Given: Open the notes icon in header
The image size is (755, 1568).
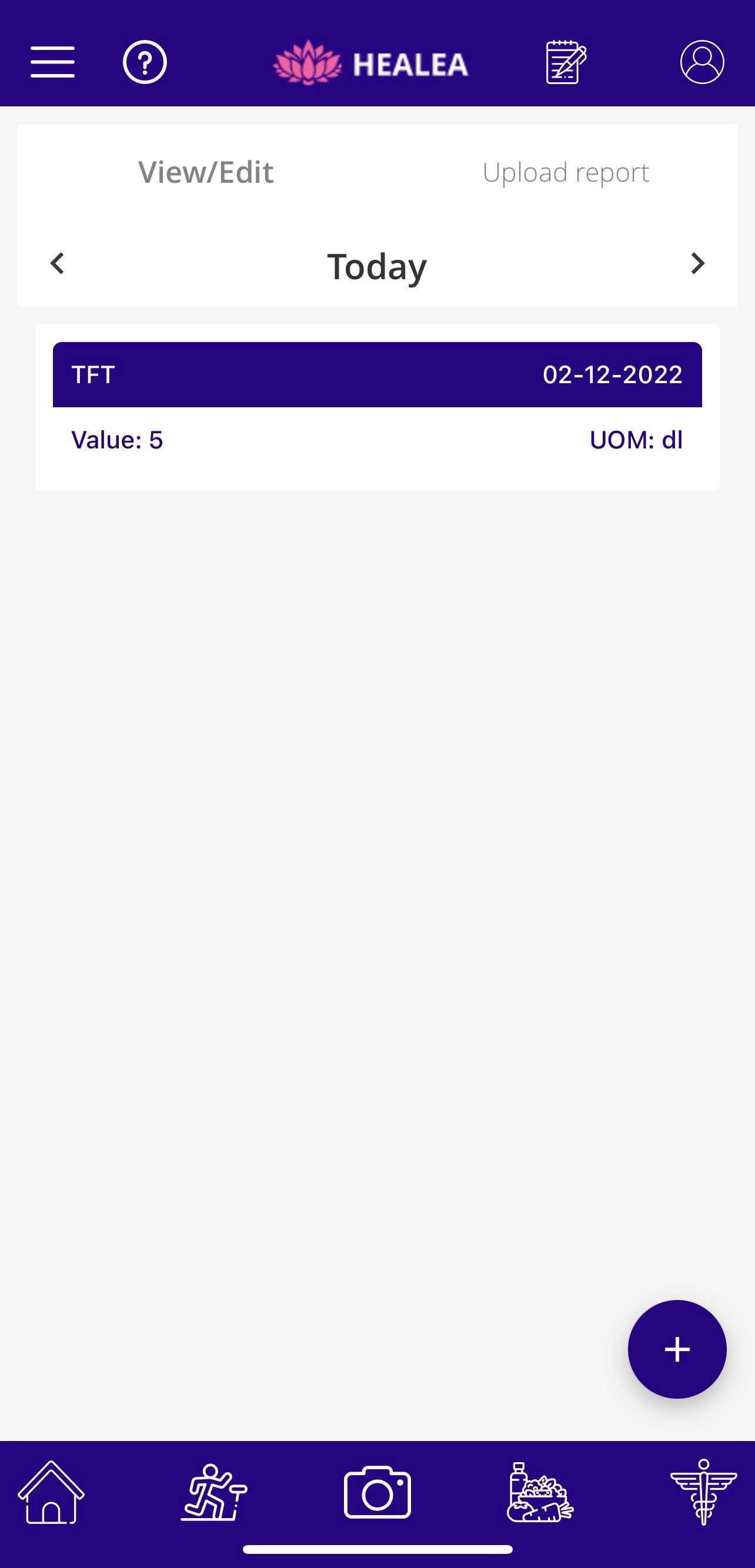Looking at the screenshot, I should (566, 62).
